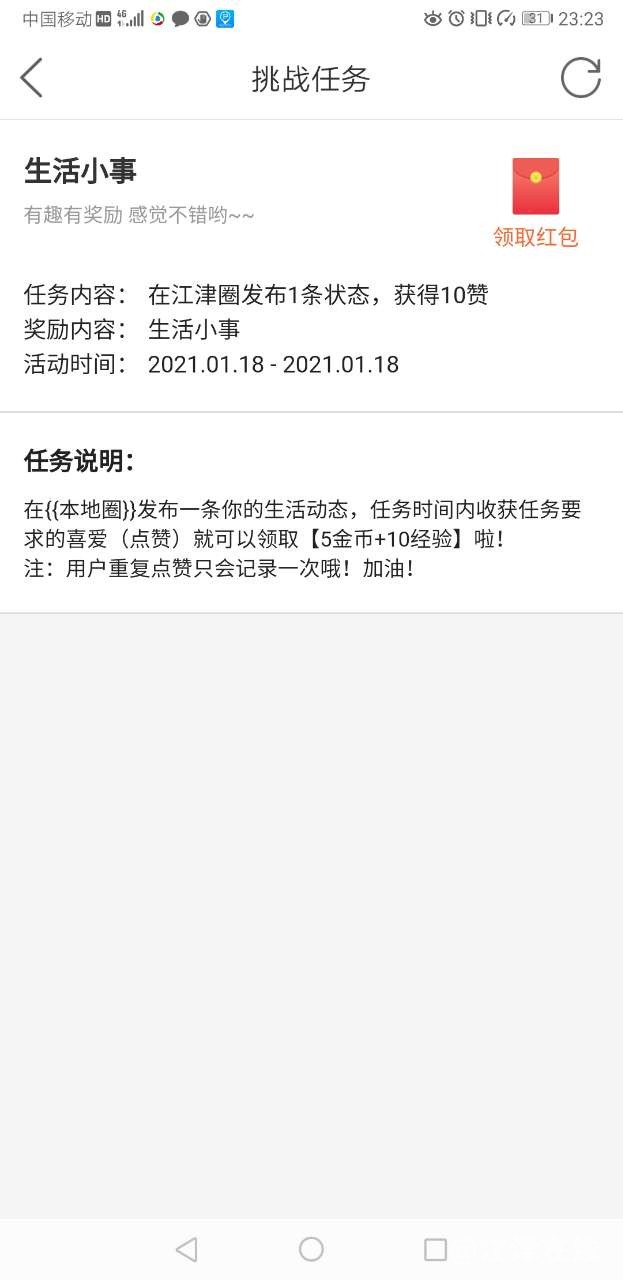This screenshot has width=623, height=1280.
Task: Go back from the 挑战任务 page
Action: (32, 78)
